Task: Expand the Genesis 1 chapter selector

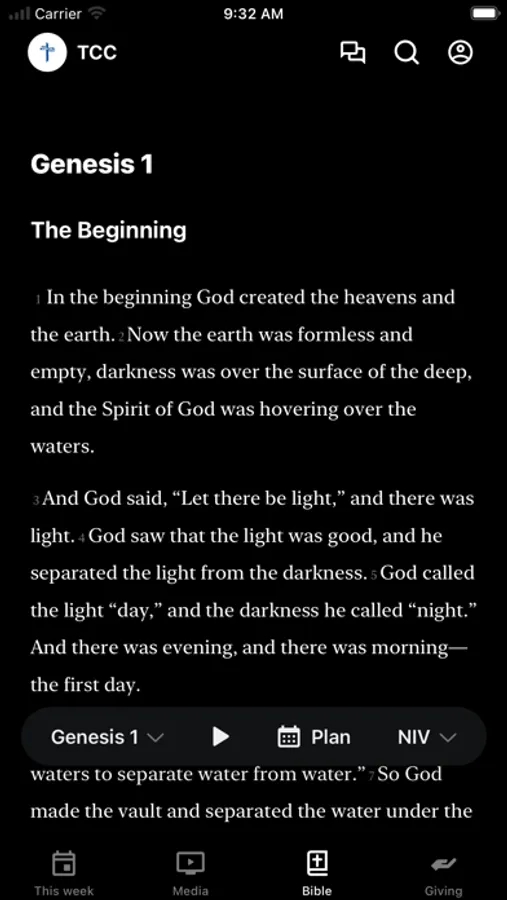Action: (107, 737)
